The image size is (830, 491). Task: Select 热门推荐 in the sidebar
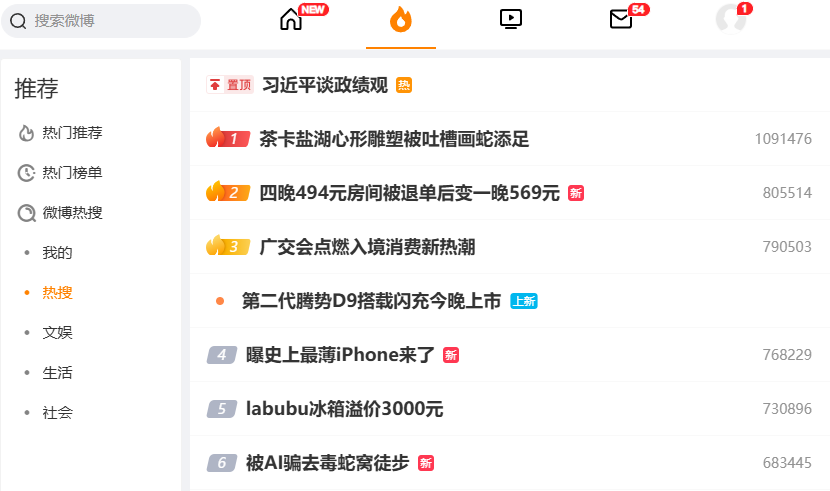pos(72,133)
